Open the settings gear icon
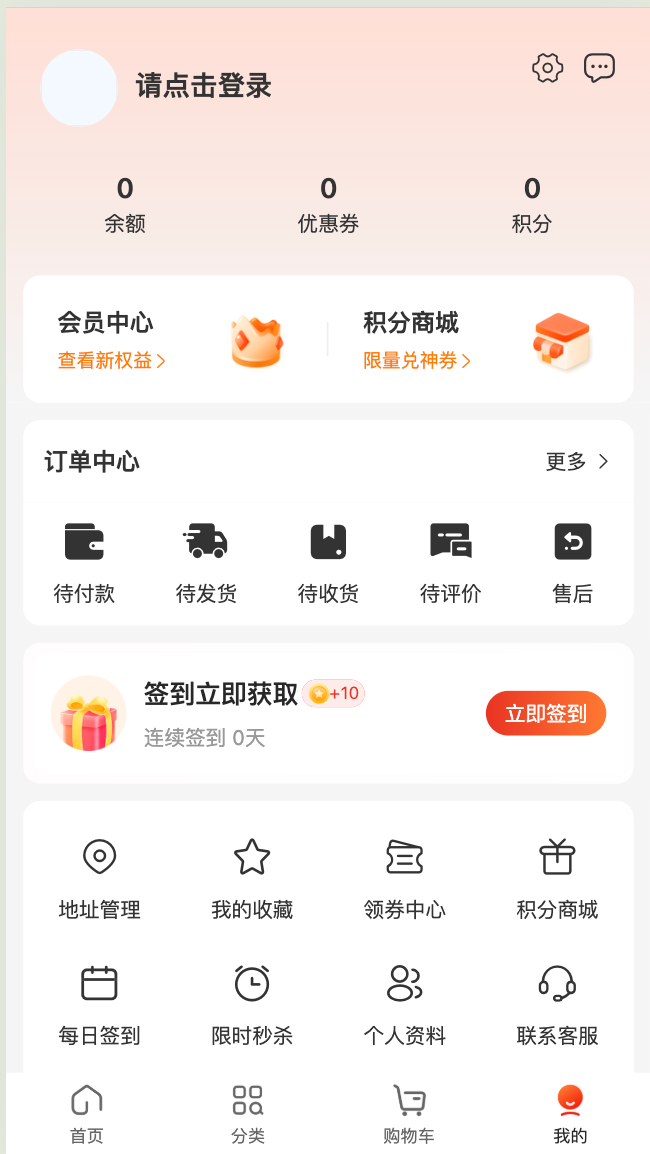 [547, 68]
